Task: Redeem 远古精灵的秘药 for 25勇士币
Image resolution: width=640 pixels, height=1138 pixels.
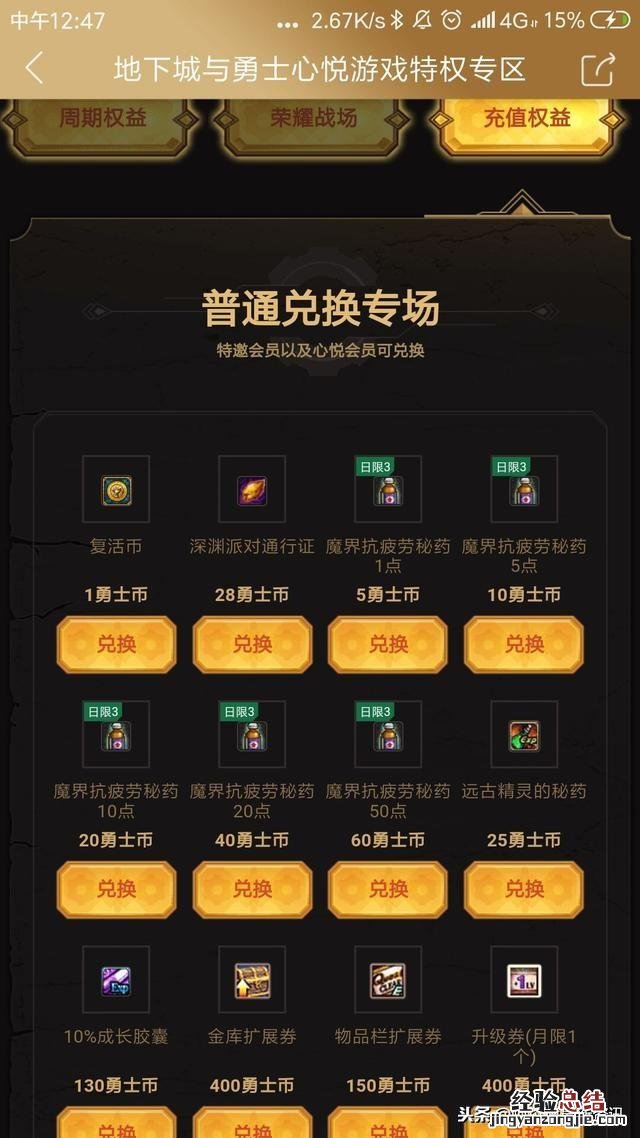Action: point(524,889)
